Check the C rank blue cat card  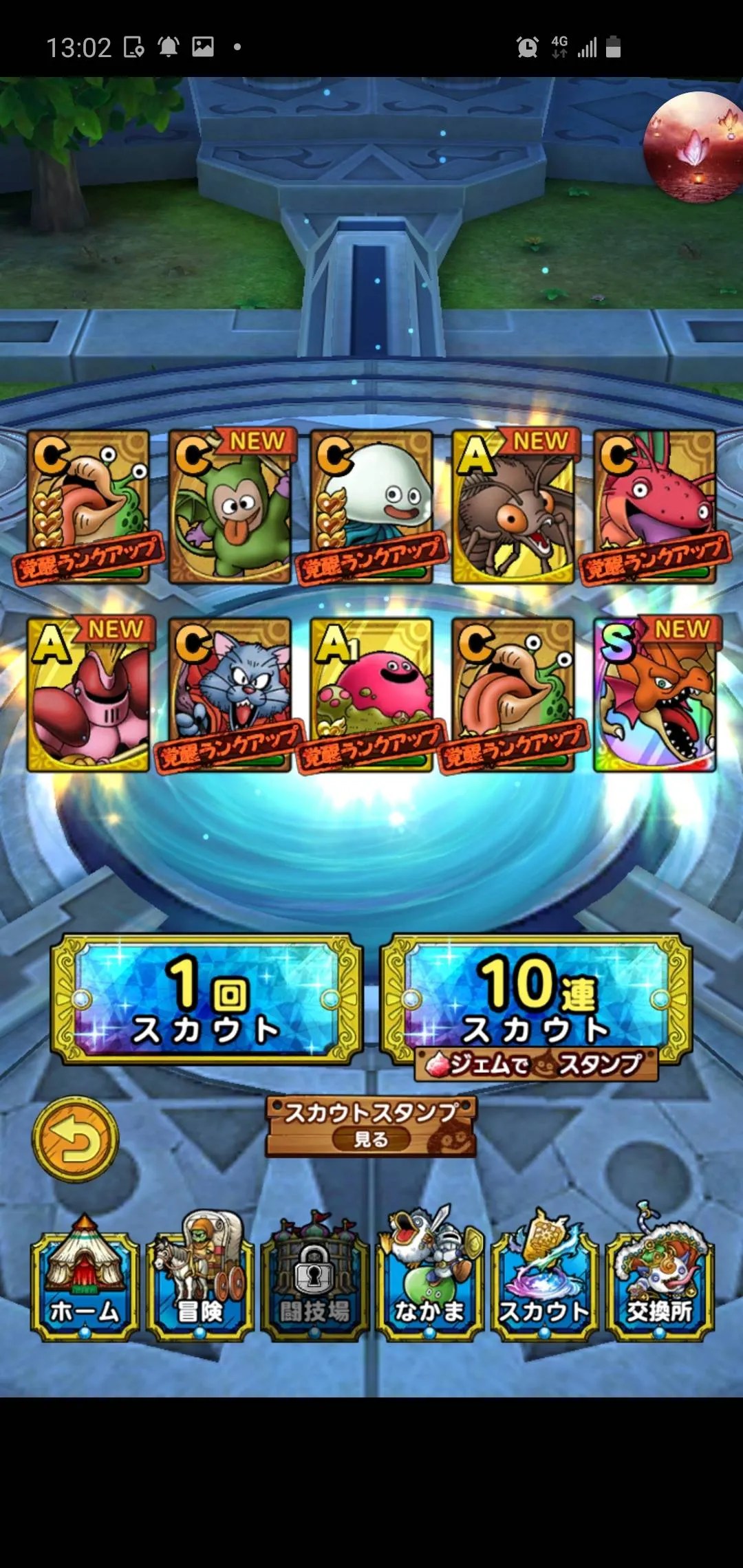point(230,695)
